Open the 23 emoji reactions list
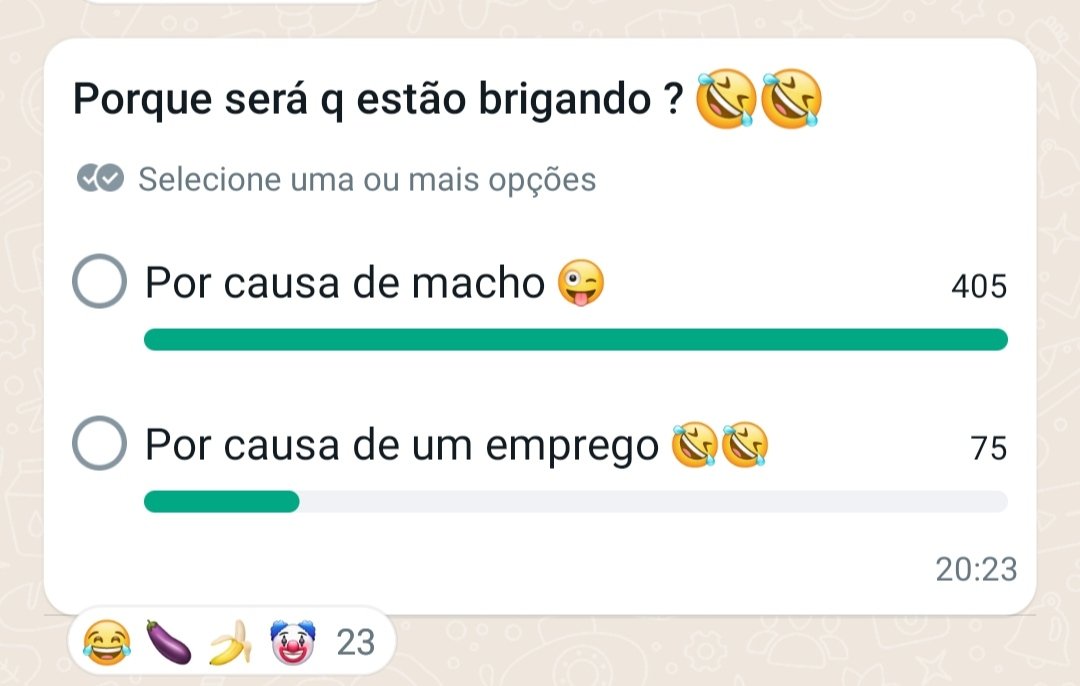1080x686 pixels. [232, 641]
